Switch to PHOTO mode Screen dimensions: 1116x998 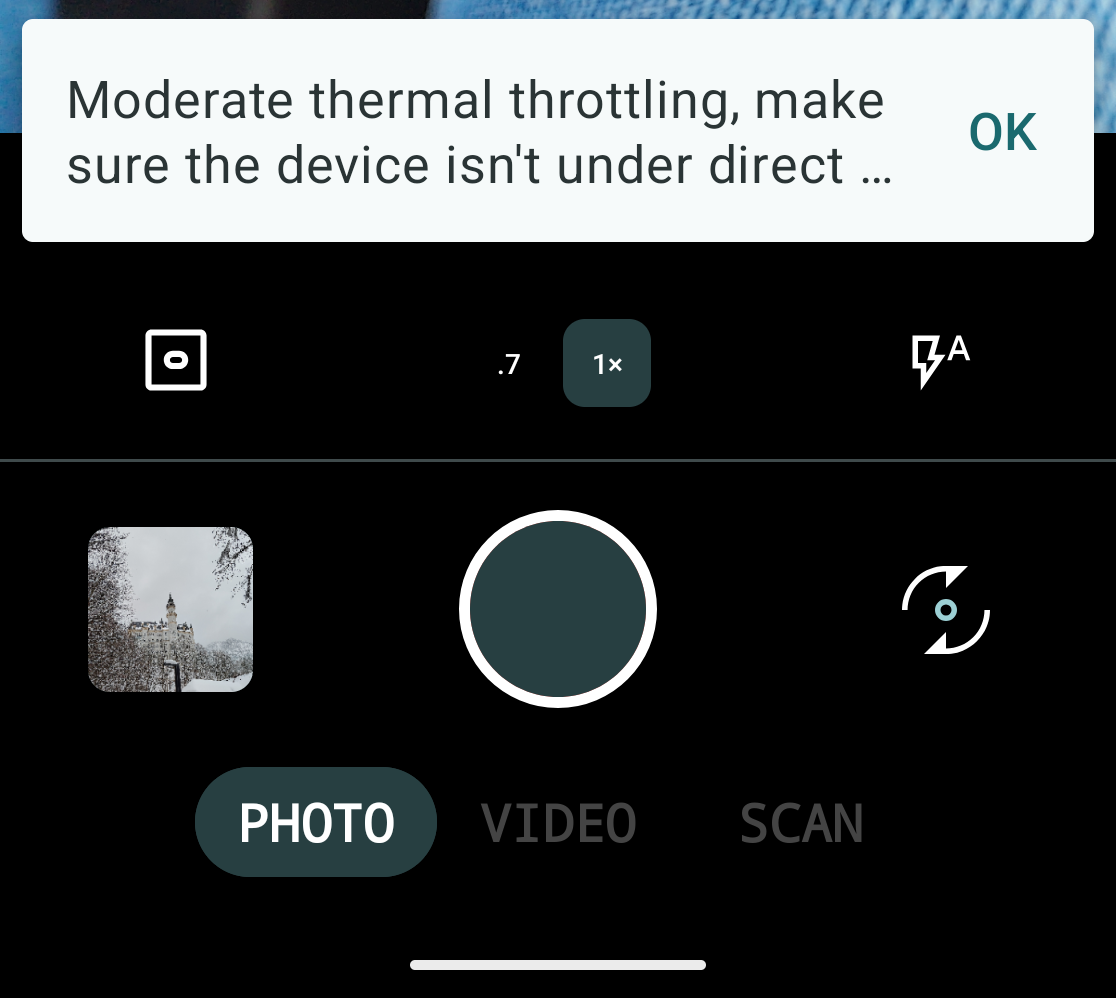tap(316, 823)
